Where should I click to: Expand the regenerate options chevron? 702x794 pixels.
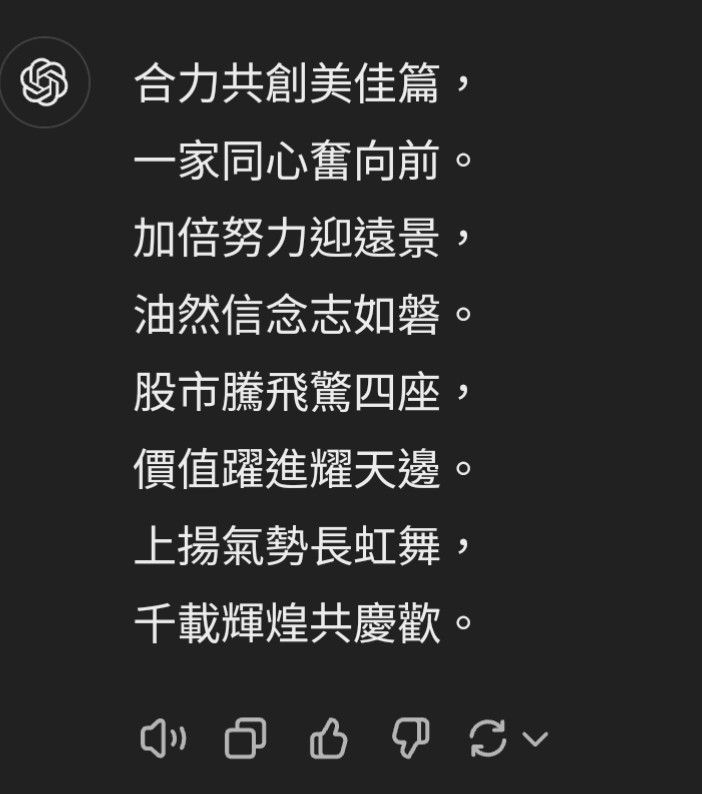click(535, 739)
